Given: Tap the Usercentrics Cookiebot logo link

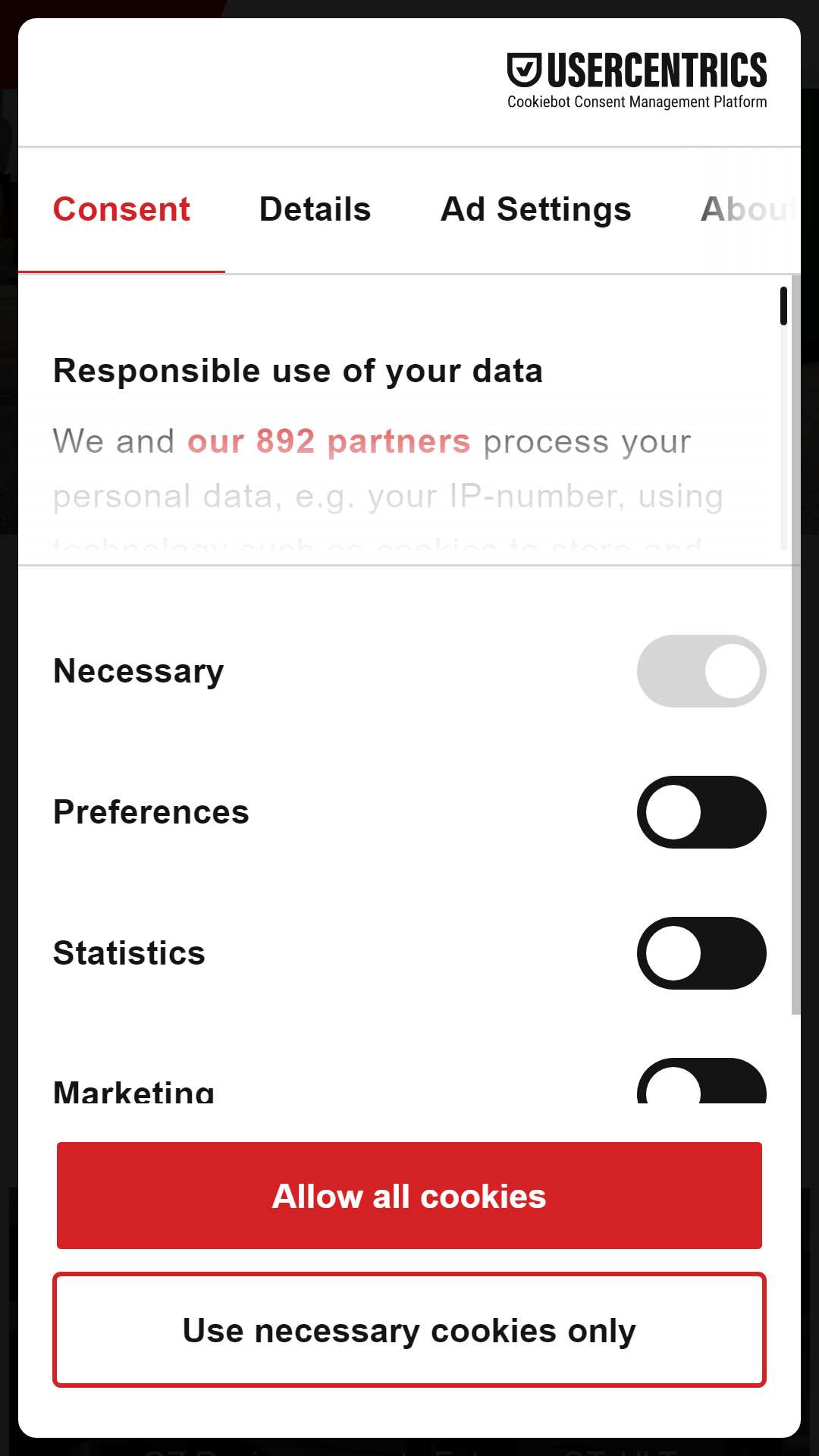Looking at the screenshot, I should (x=637, y=81).
